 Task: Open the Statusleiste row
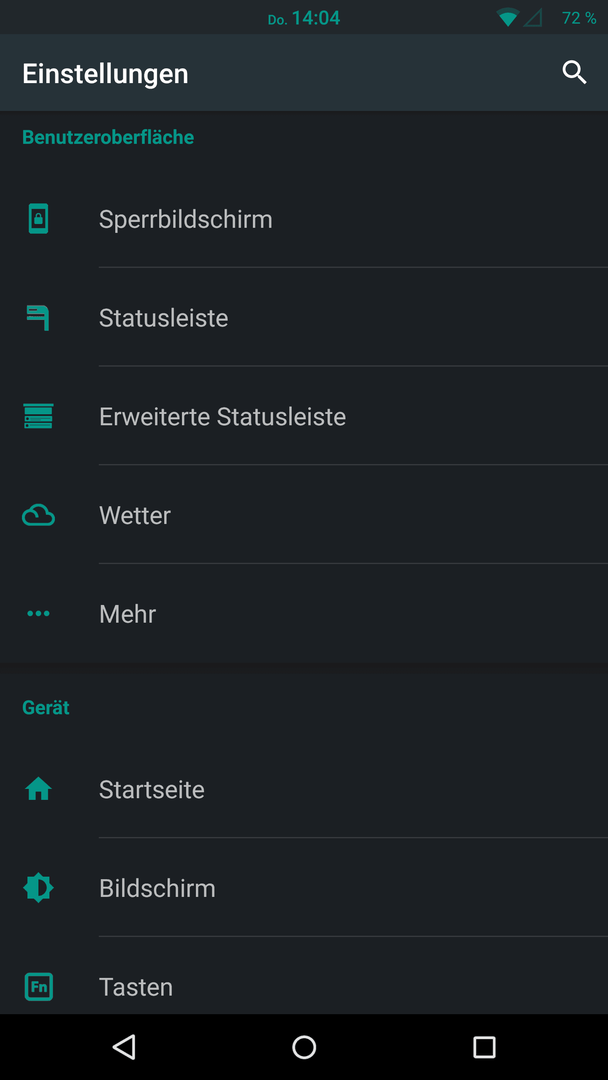[x=304, y=318]
